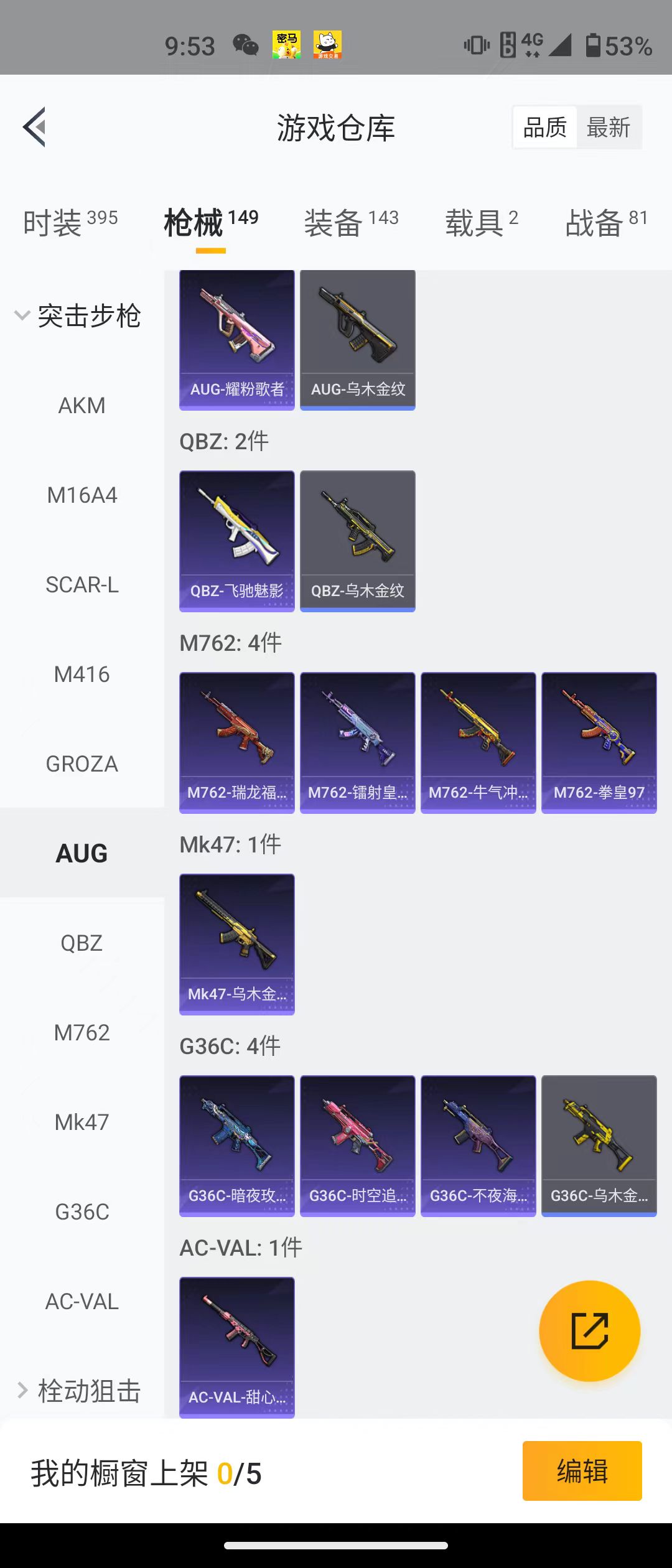View the G36C-时空追 skin
Image resolution: width=672 pixels, height=1568 pixels.
(357, 1146)
